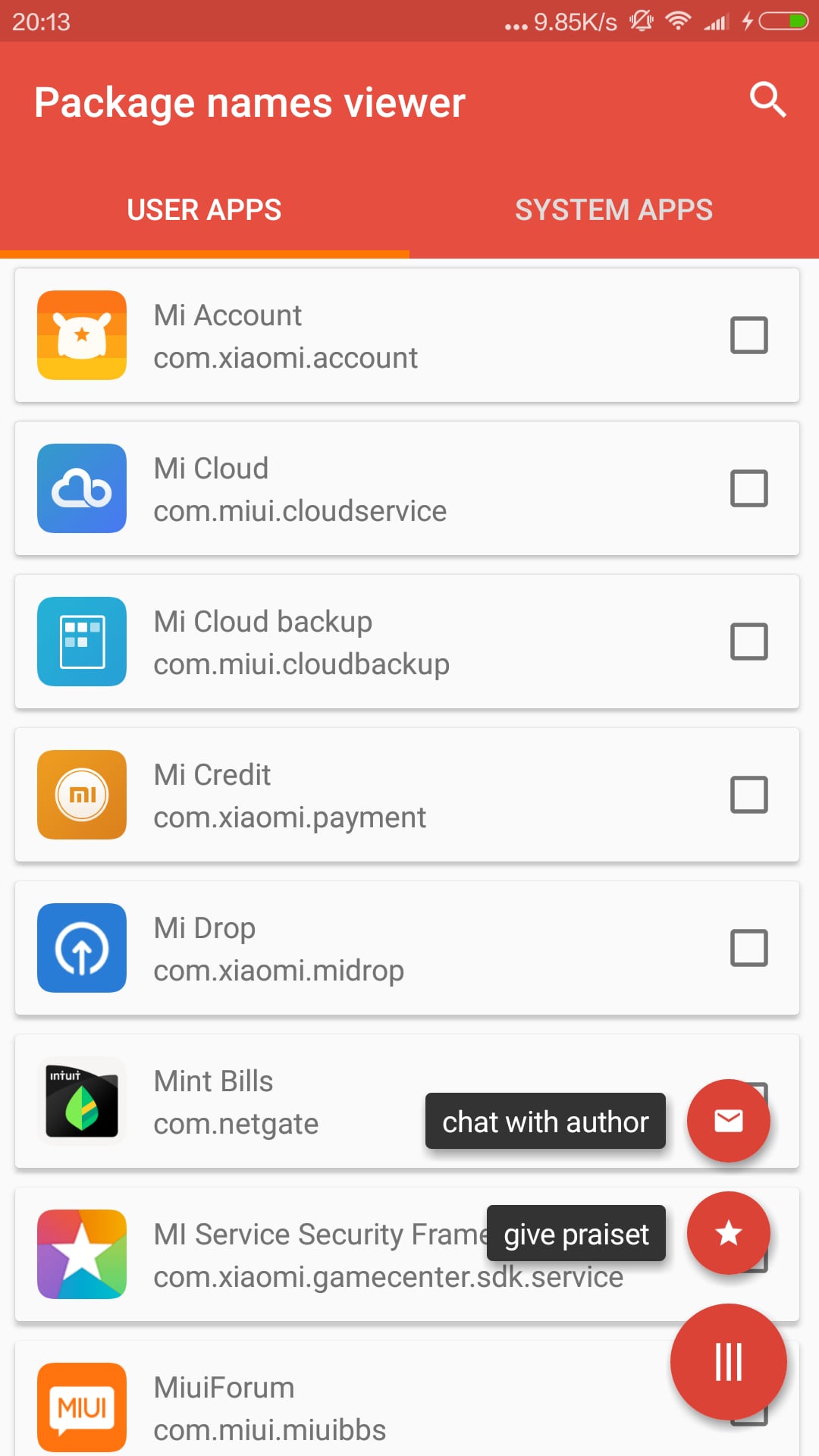Screen dimensions: 819x1456
Task: Open the search icon
Action: tap(767, 100)
